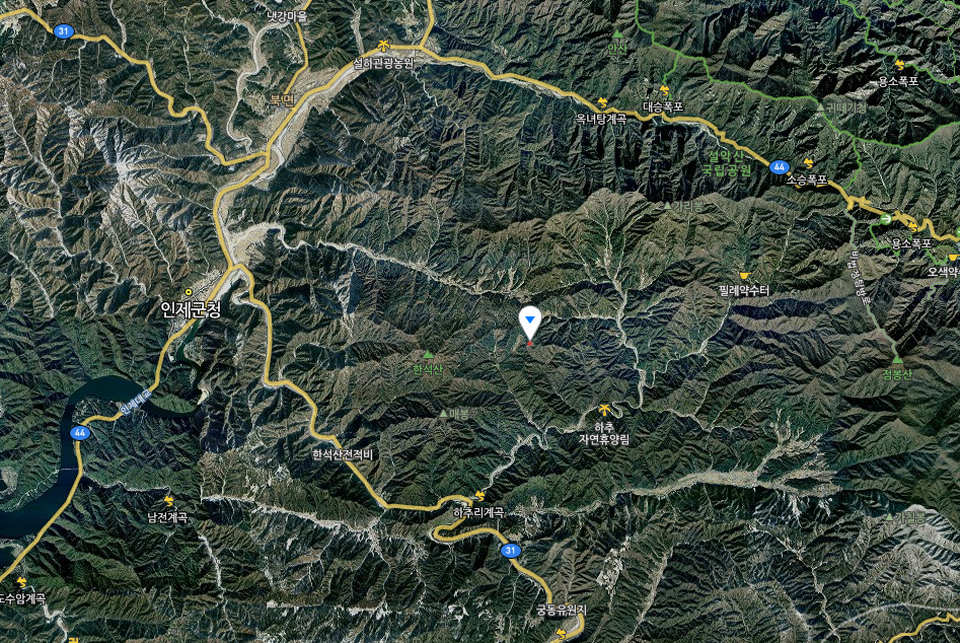Select the 매봉 peak marker

444,412
